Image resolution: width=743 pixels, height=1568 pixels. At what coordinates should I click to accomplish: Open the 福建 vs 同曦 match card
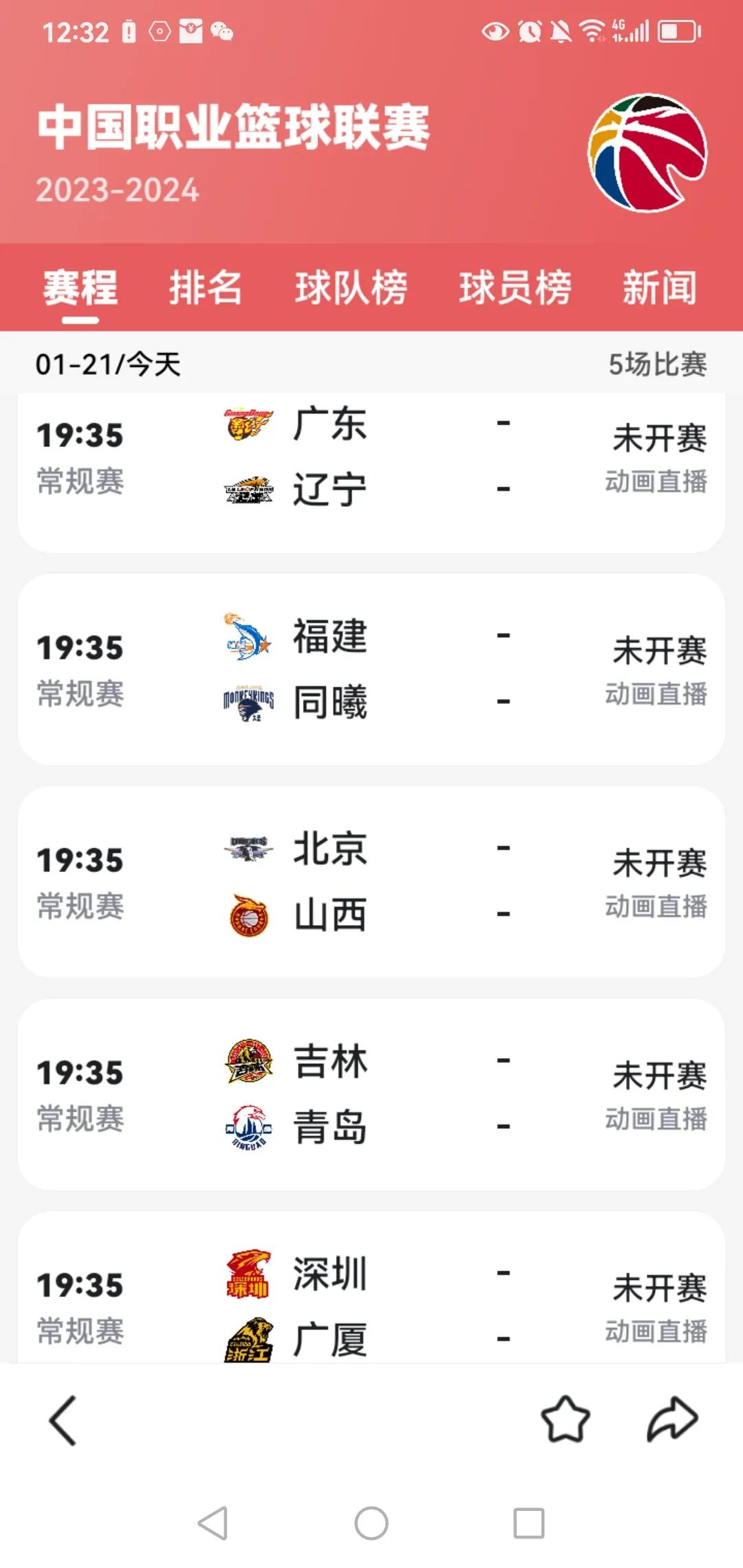pos(371,669)
